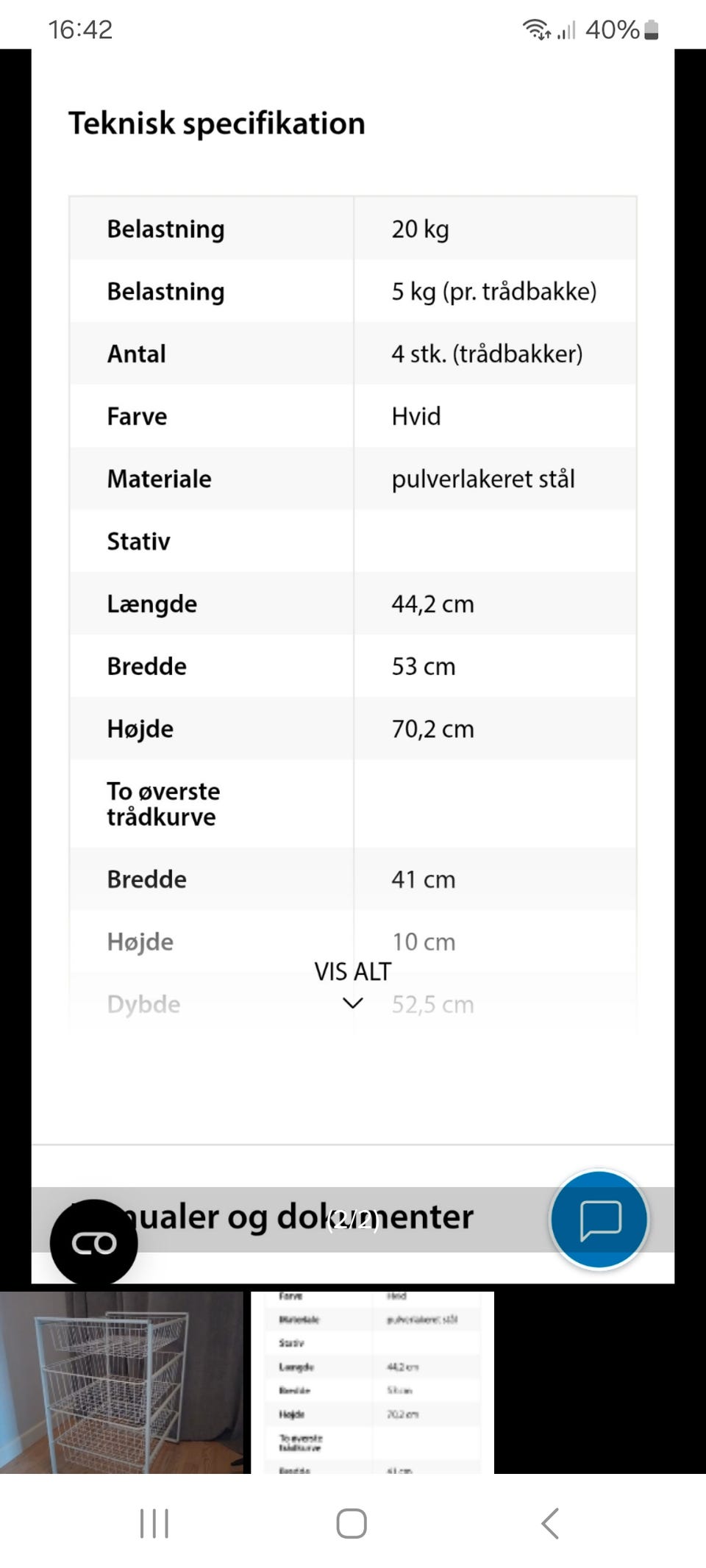
Task: Open the copy link icon
Action: pyautogui.click(x=93, y=1242)
